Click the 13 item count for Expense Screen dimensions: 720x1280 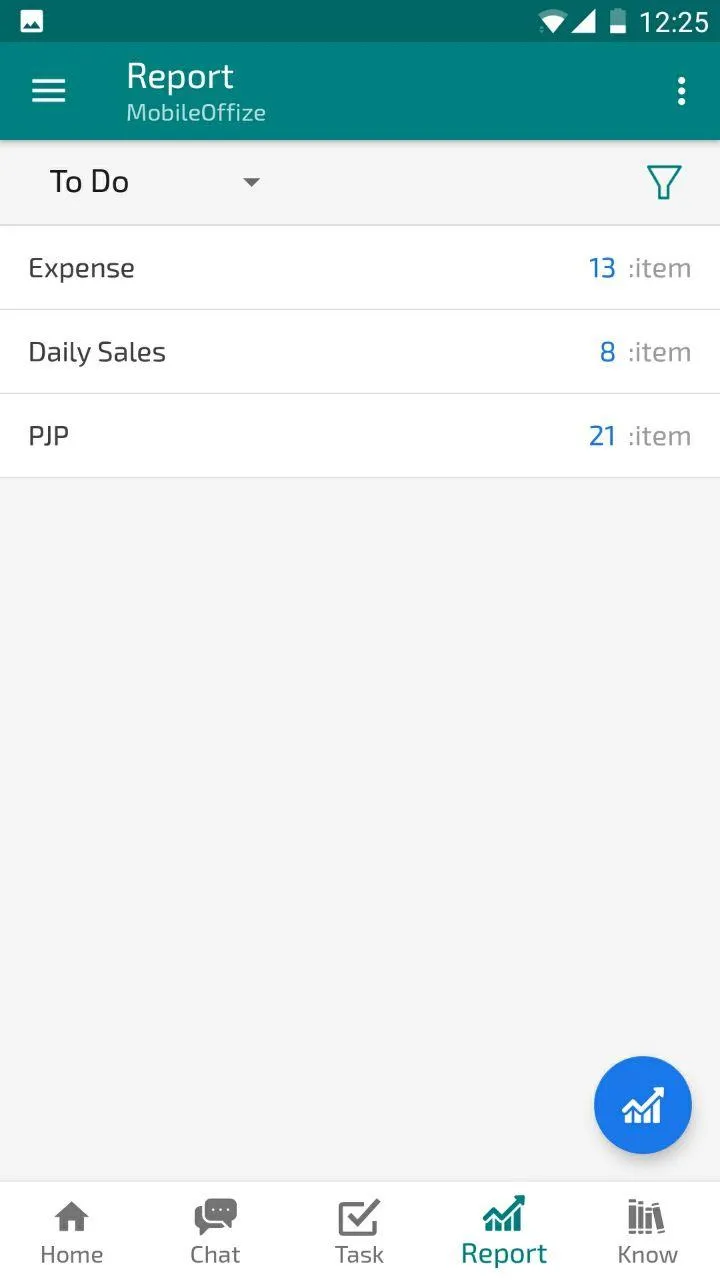602,267
